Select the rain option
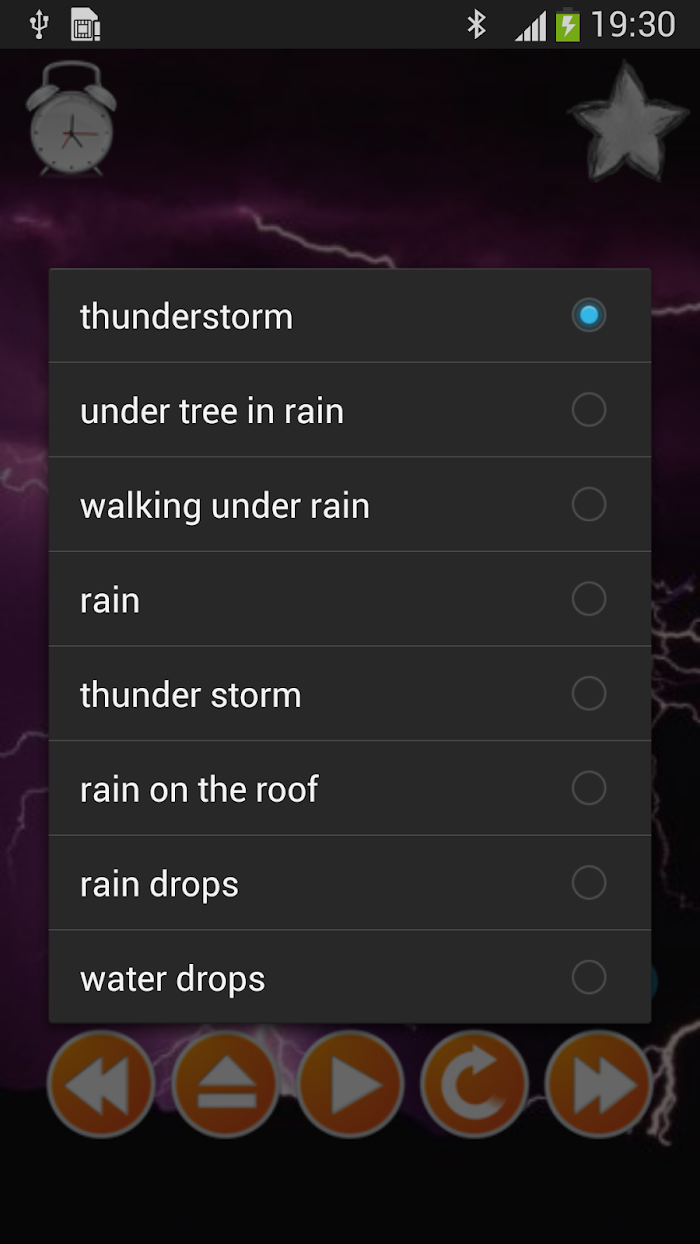Image resolution: width=700 pixels, height=1244 pixels. (350, 599)
